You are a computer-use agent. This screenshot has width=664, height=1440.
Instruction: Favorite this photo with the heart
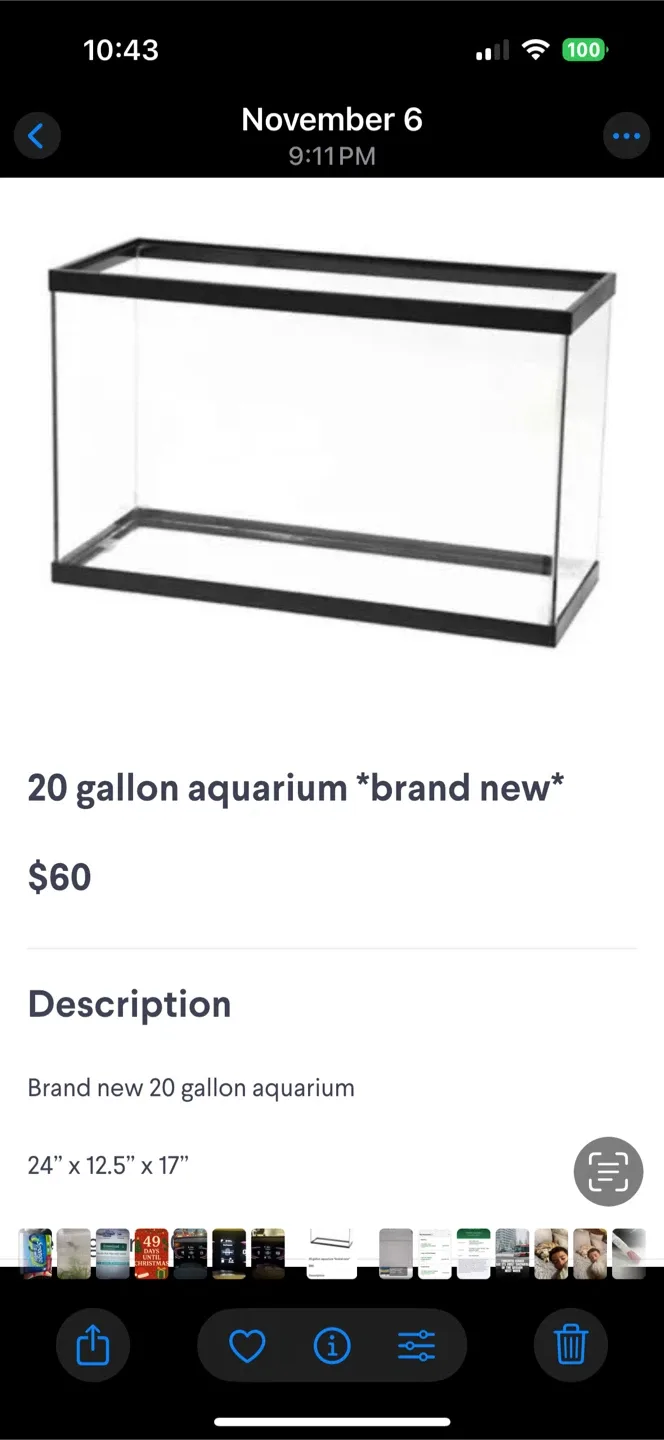tap(247, 1346)
